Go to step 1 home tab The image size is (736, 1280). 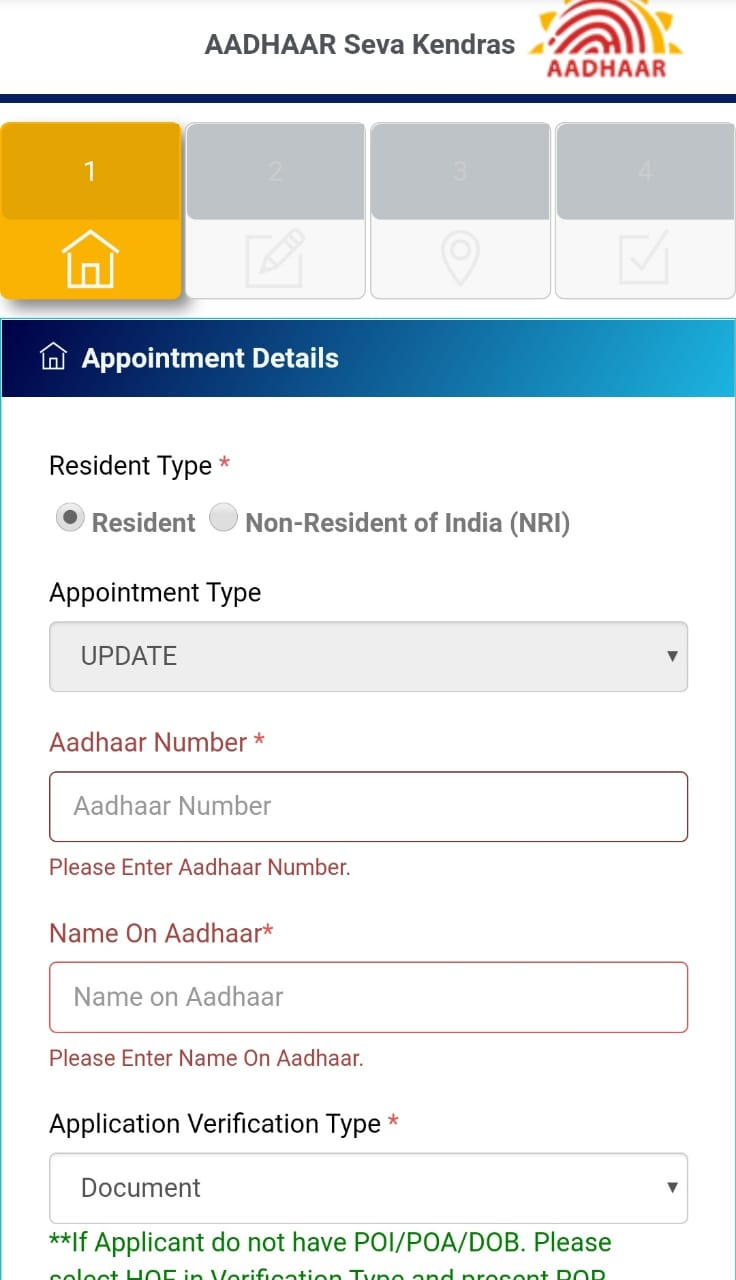click(x=90, y=210)
